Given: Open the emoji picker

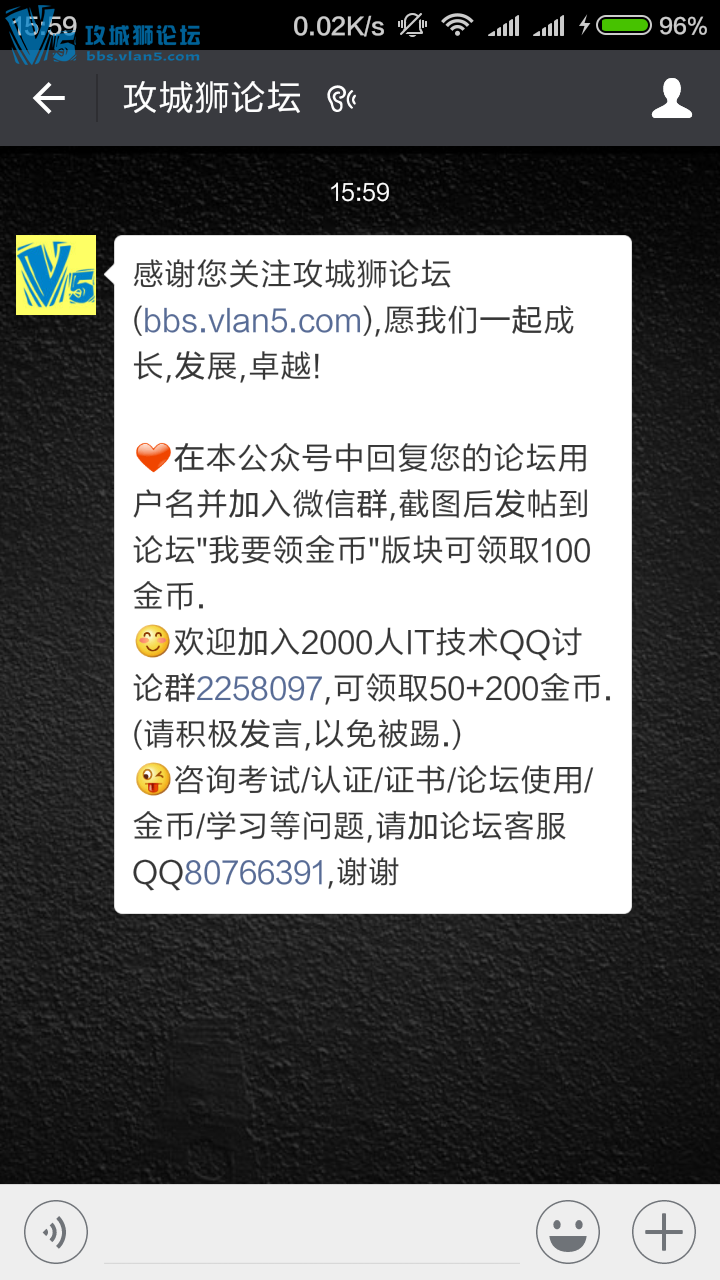Looking at the screenshot, I should coord(567,1232).
